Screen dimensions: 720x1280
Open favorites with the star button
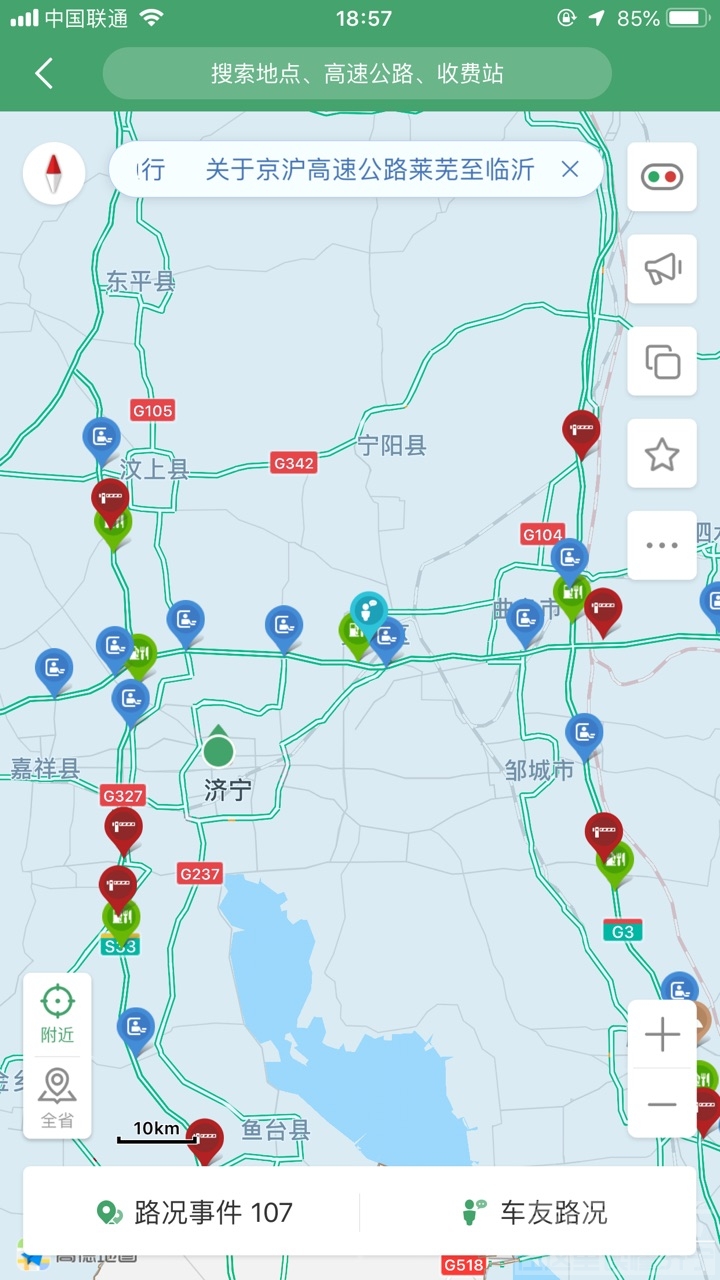click(x=662, y=454)
